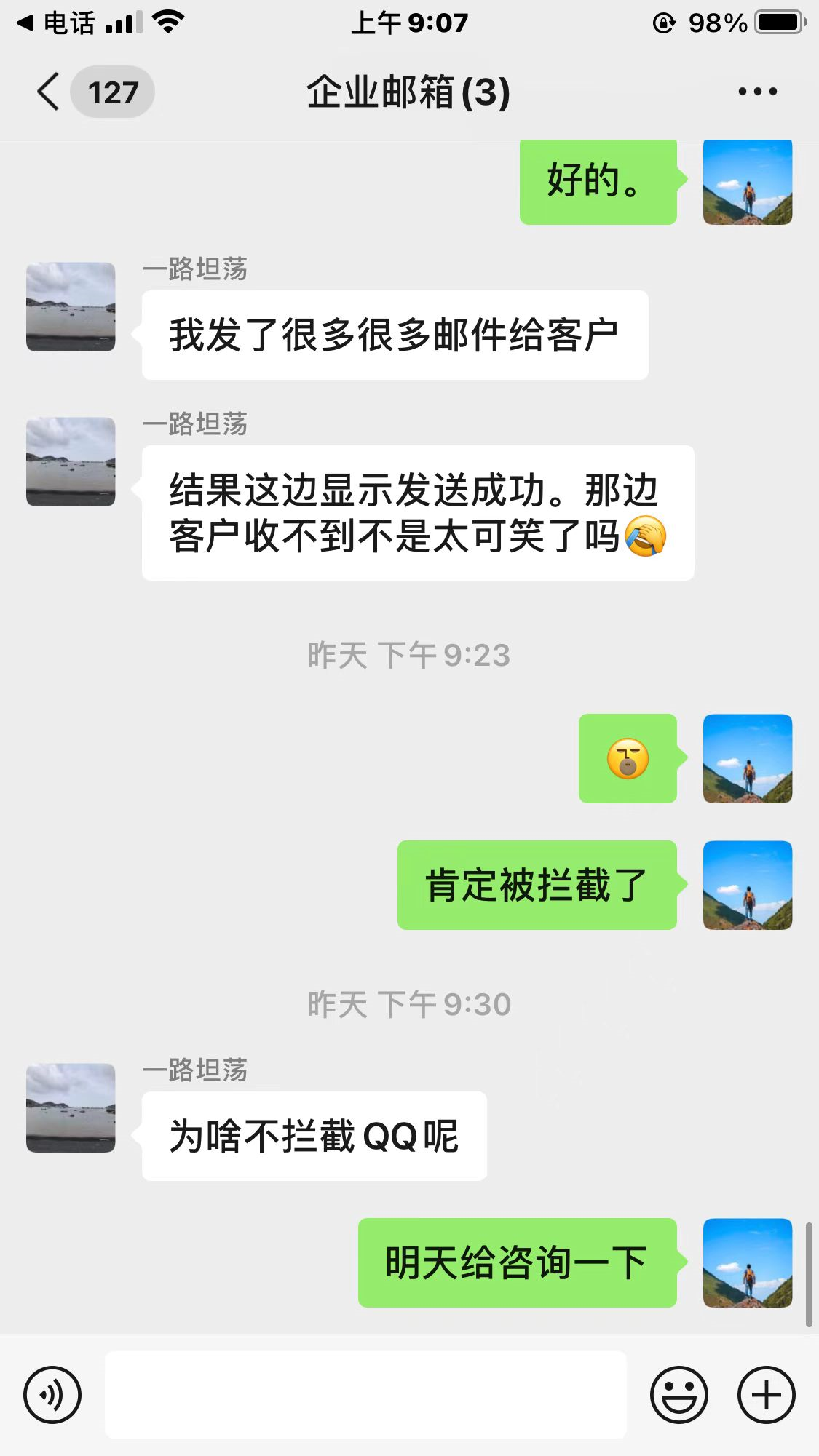819x1456 pixels.
Task: Switch to voice message input
Action: [52, 1395]
